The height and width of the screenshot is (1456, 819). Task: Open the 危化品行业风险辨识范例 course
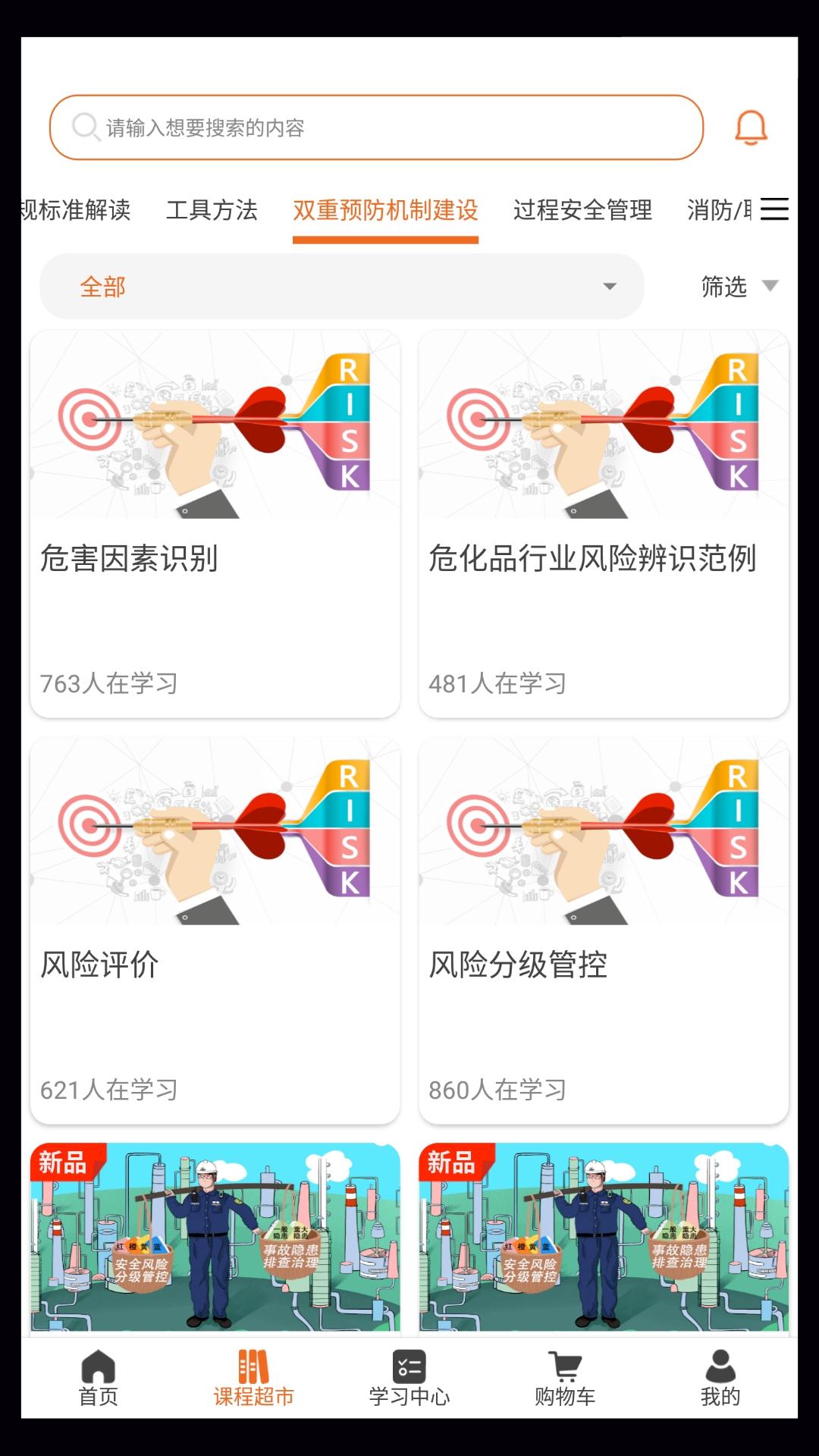[604, 523]
